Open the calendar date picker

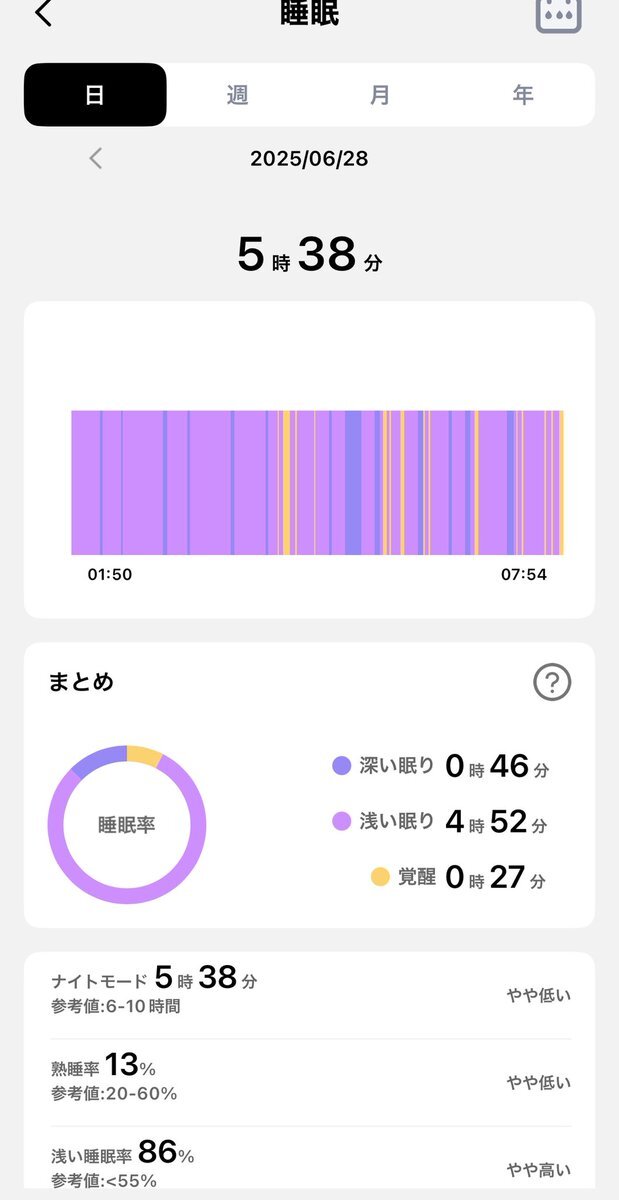coord(558,13)
